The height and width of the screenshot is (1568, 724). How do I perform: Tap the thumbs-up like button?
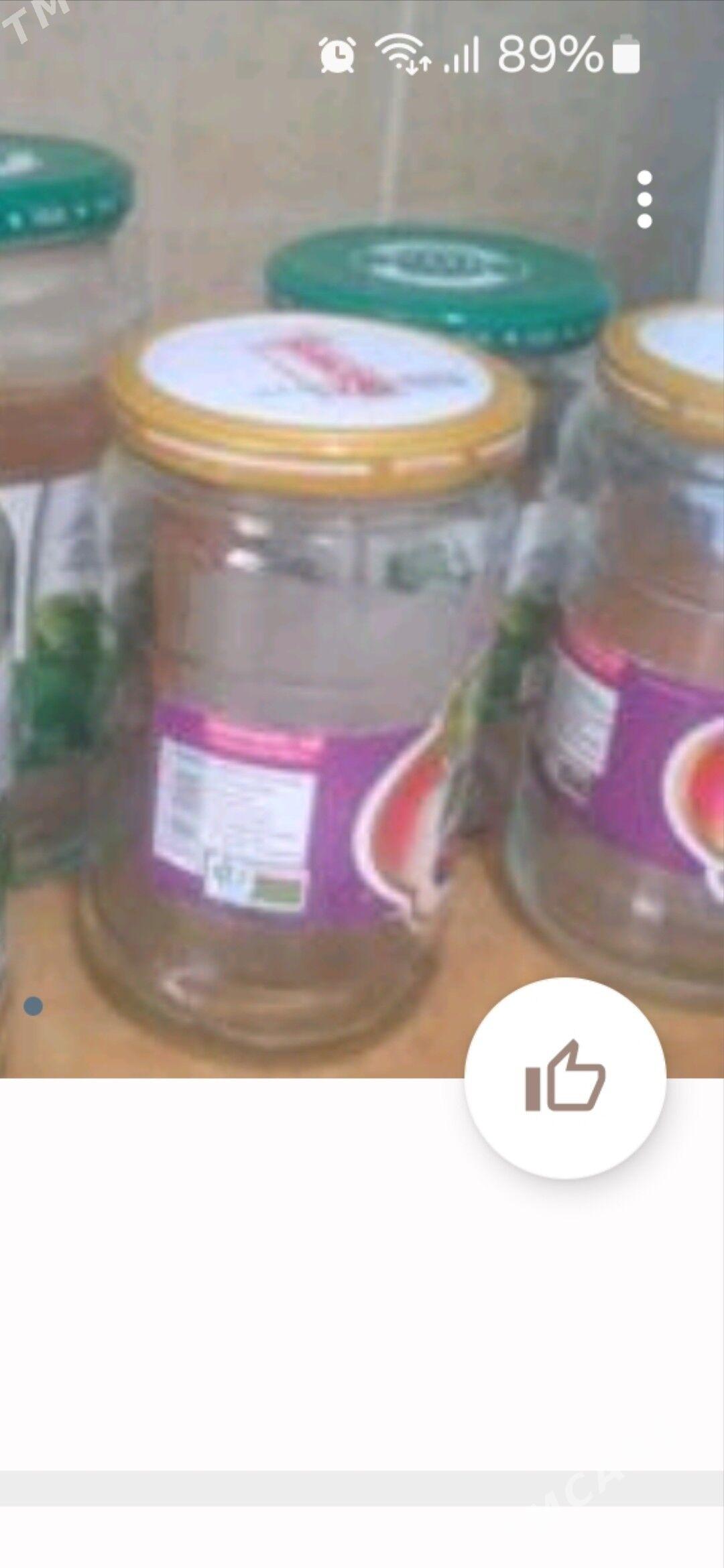point(565,1077)
